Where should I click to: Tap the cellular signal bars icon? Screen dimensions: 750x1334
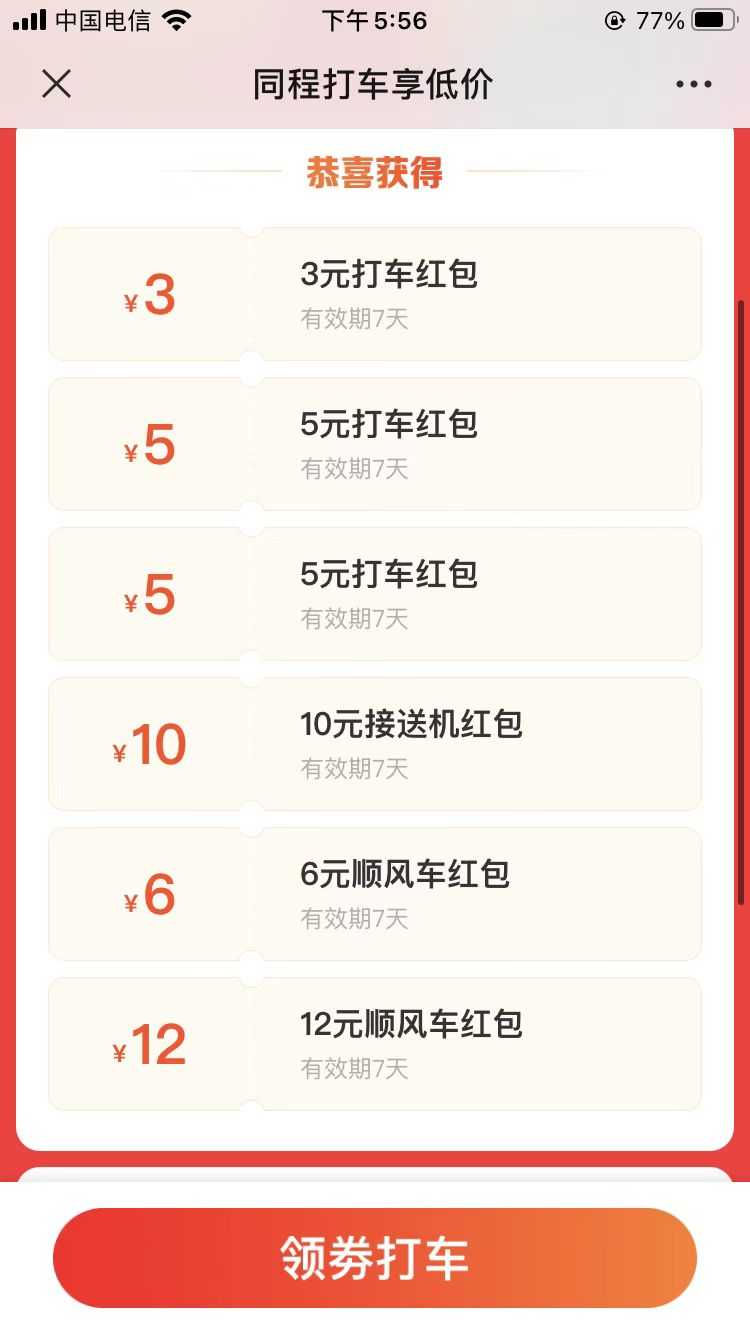click(x=30, y=18)
